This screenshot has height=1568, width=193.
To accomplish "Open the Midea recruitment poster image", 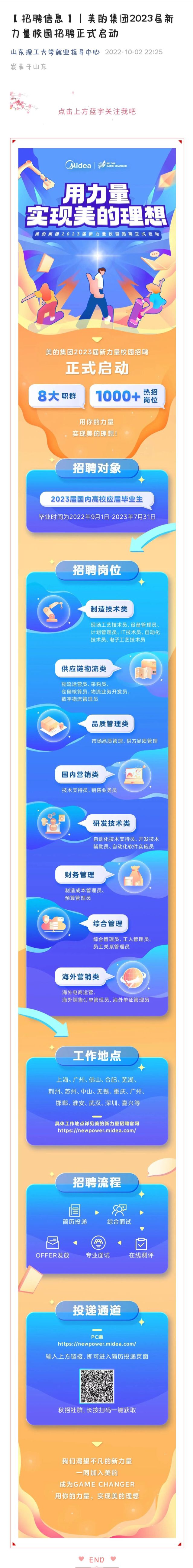I will pyautogui.click(x=97, y=791).
